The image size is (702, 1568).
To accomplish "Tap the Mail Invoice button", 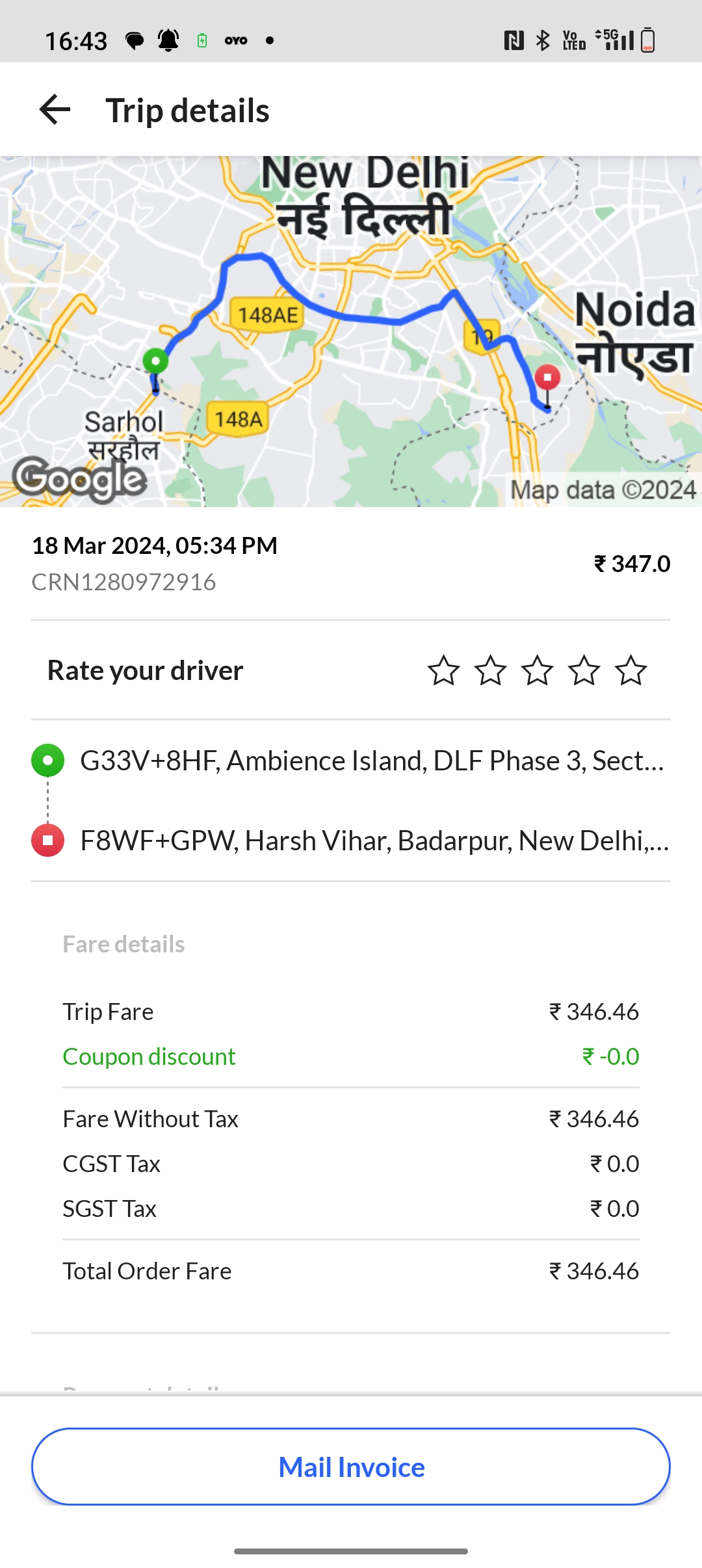I will (351, 1467).
